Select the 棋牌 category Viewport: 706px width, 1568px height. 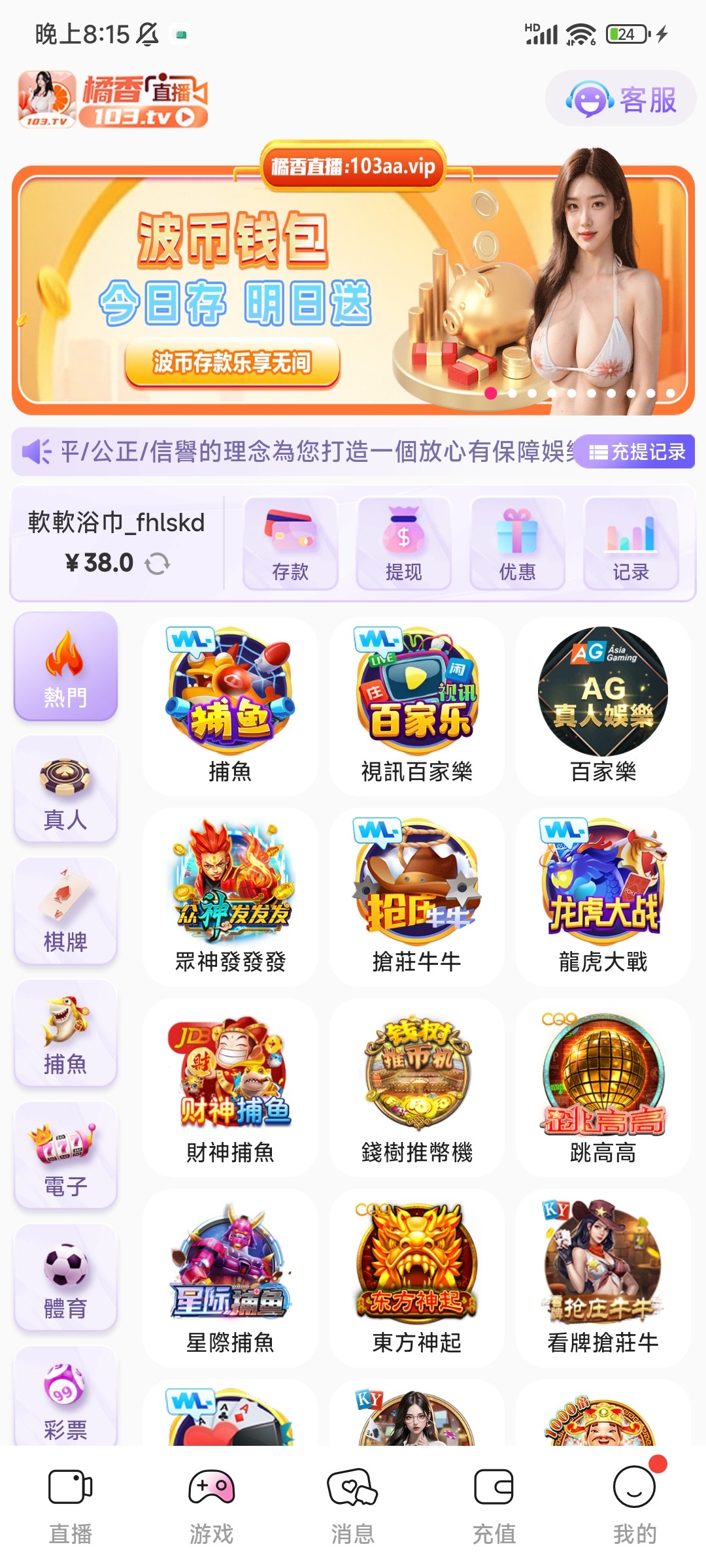[x=65, y=911]
